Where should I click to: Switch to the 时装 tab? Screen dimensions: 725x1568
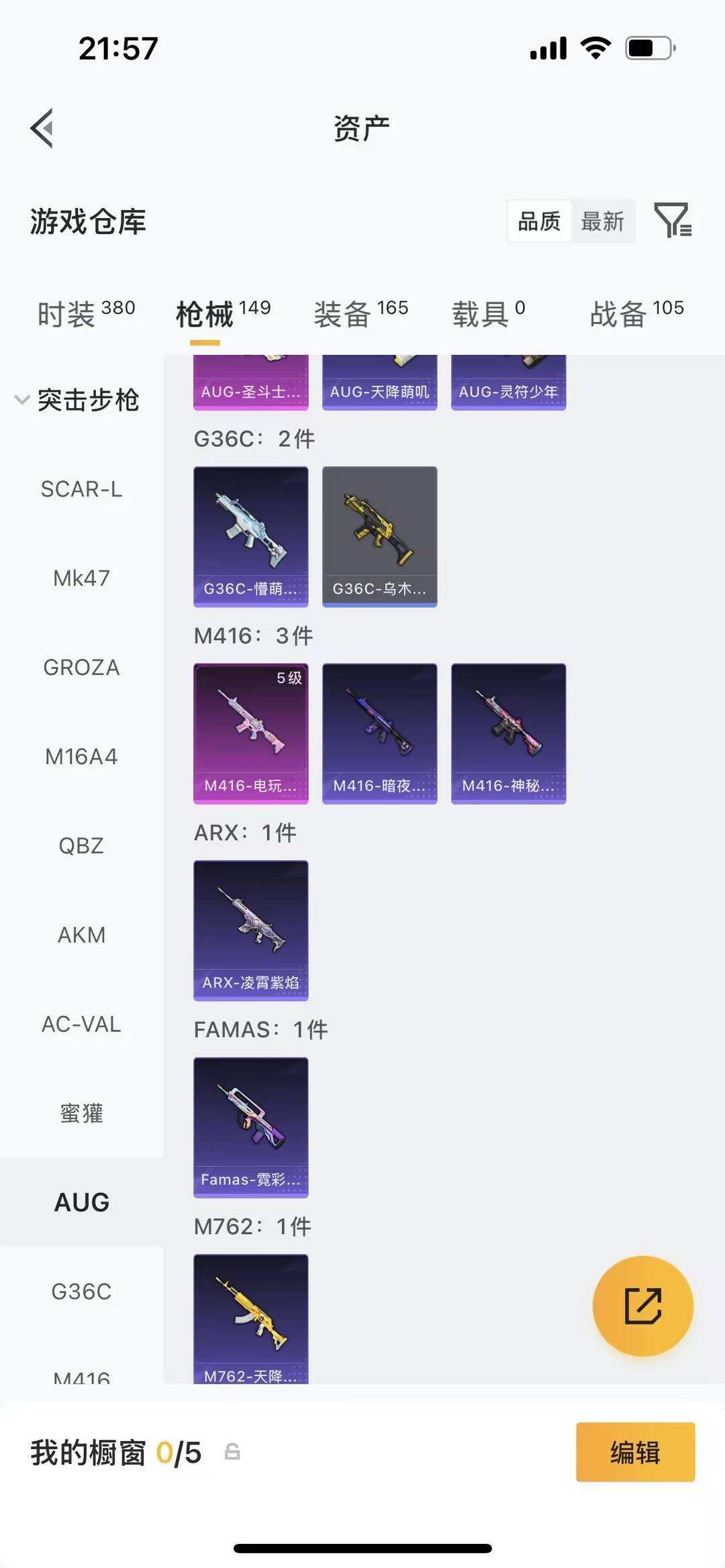tap(86, 313)
